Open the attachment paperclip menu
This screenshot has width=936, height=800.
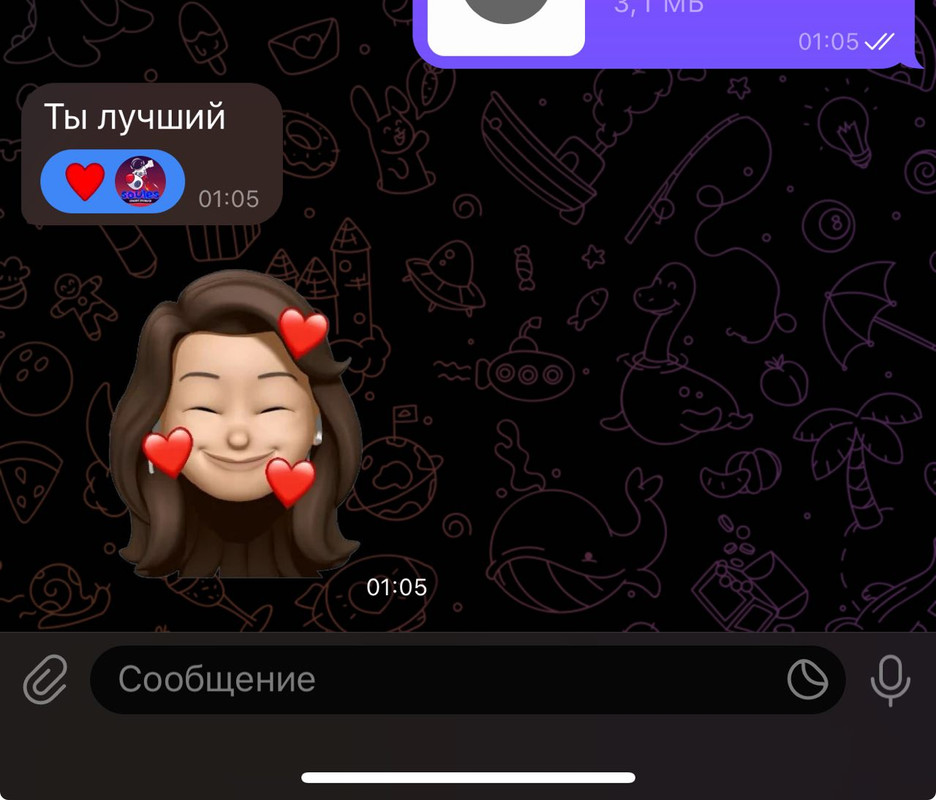coord(45,680)
